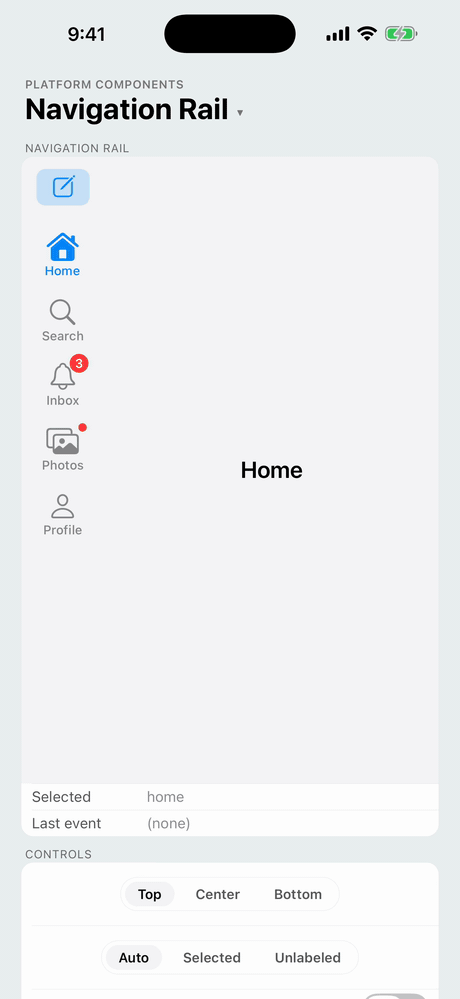Open the Profile rail item
460x999 pixels.
(x=62, y=515)
